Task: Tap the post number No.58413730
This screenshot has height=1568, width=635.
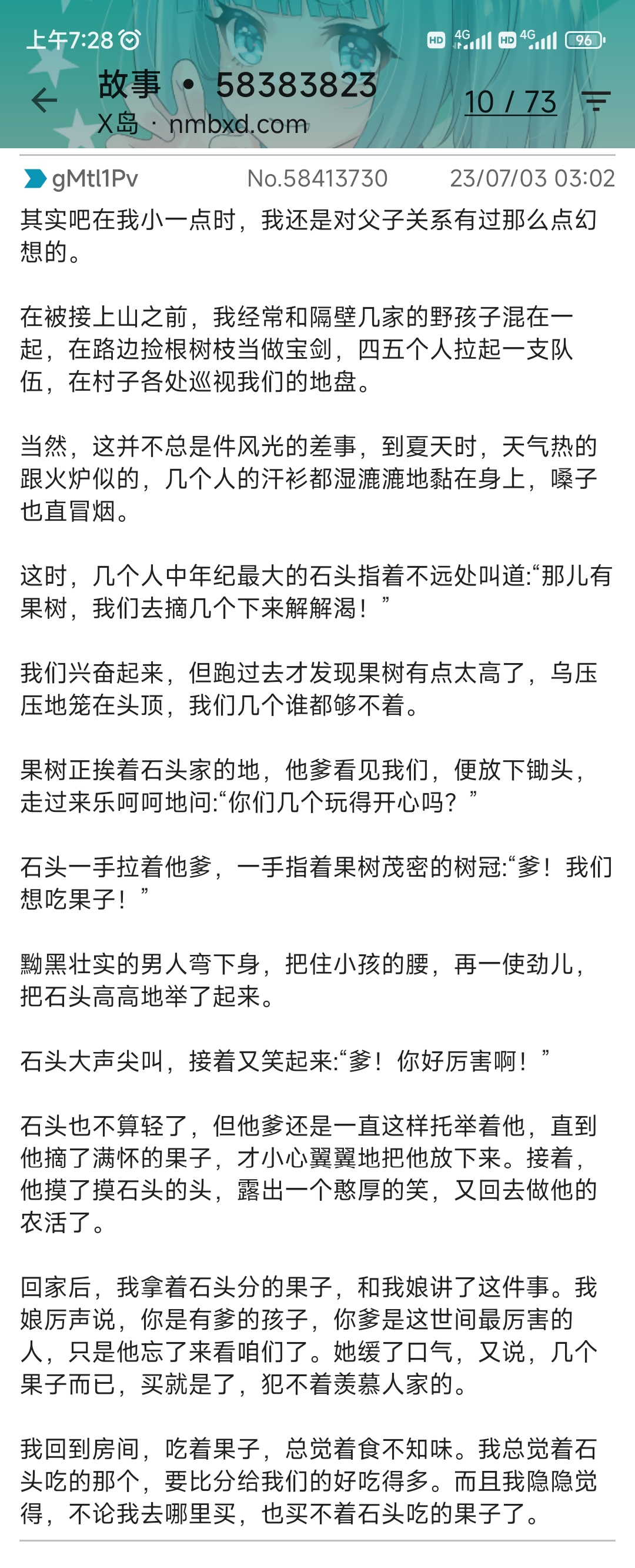Action: [317, 178]
